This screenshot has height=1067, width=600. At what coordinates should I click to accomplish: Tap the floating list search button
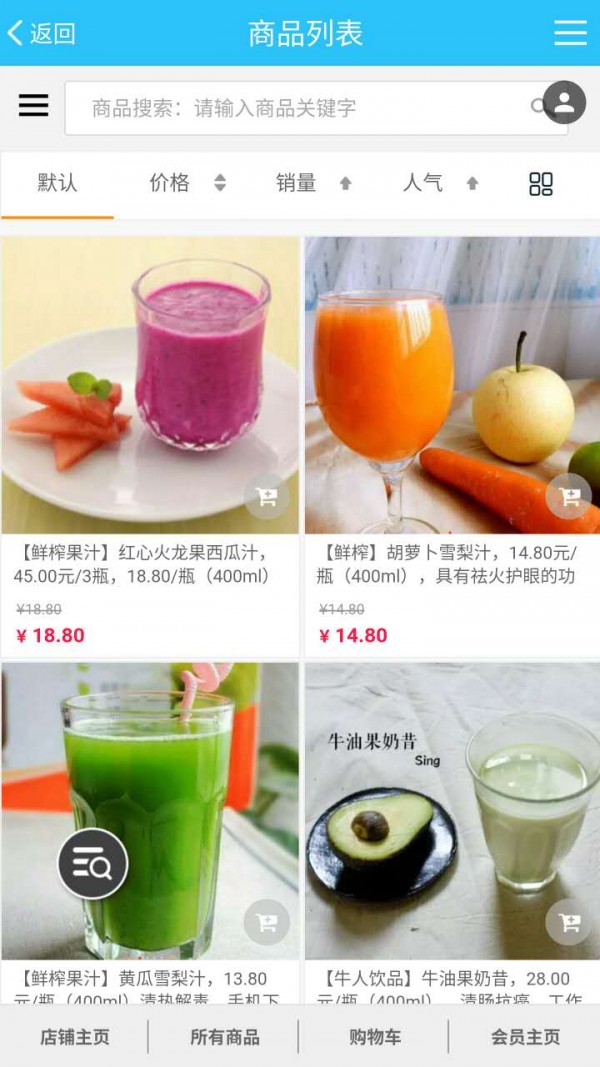point(93,864)
